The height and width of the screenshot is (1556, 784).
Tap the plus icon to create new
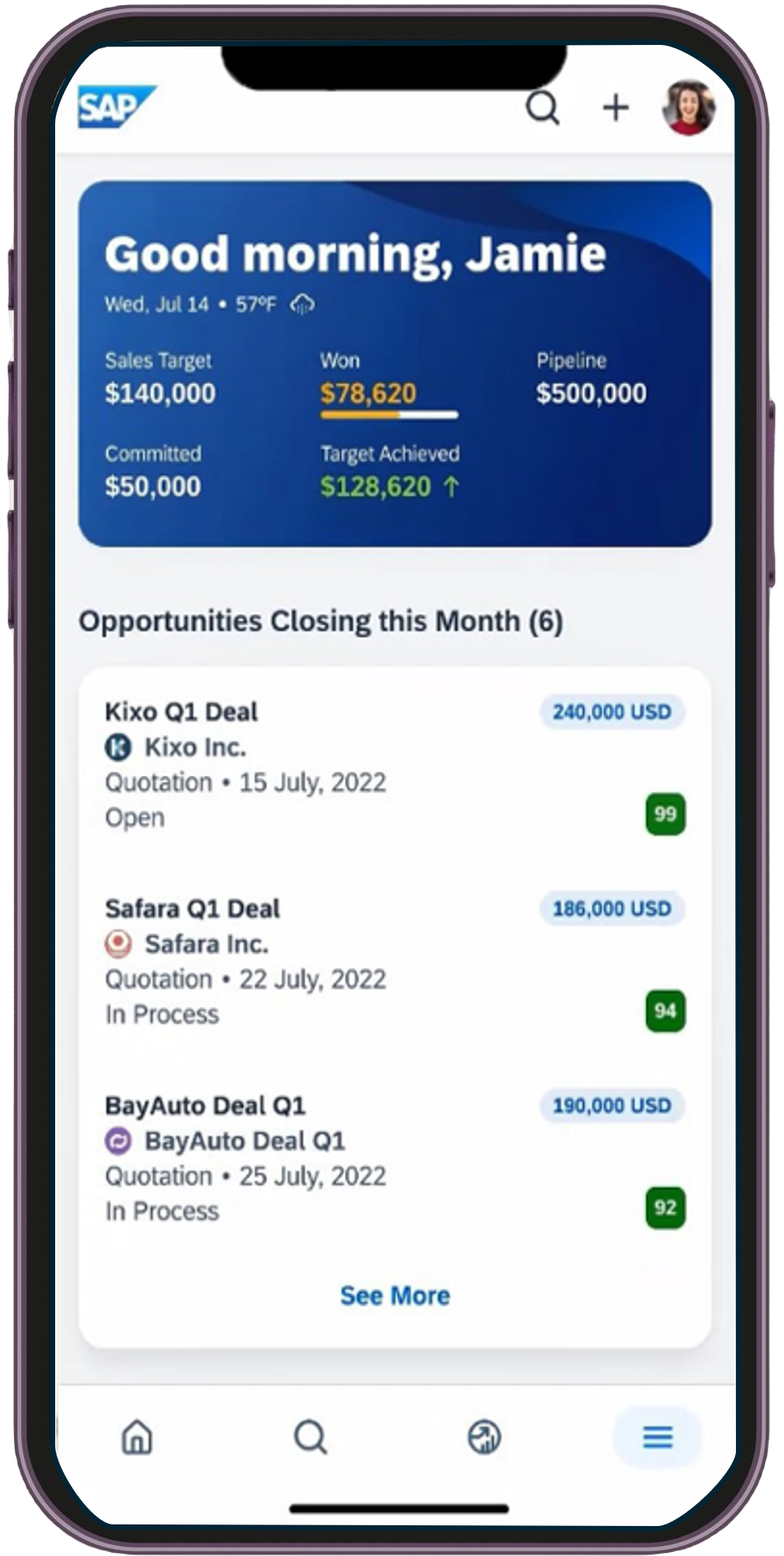(x=615, y=108)
